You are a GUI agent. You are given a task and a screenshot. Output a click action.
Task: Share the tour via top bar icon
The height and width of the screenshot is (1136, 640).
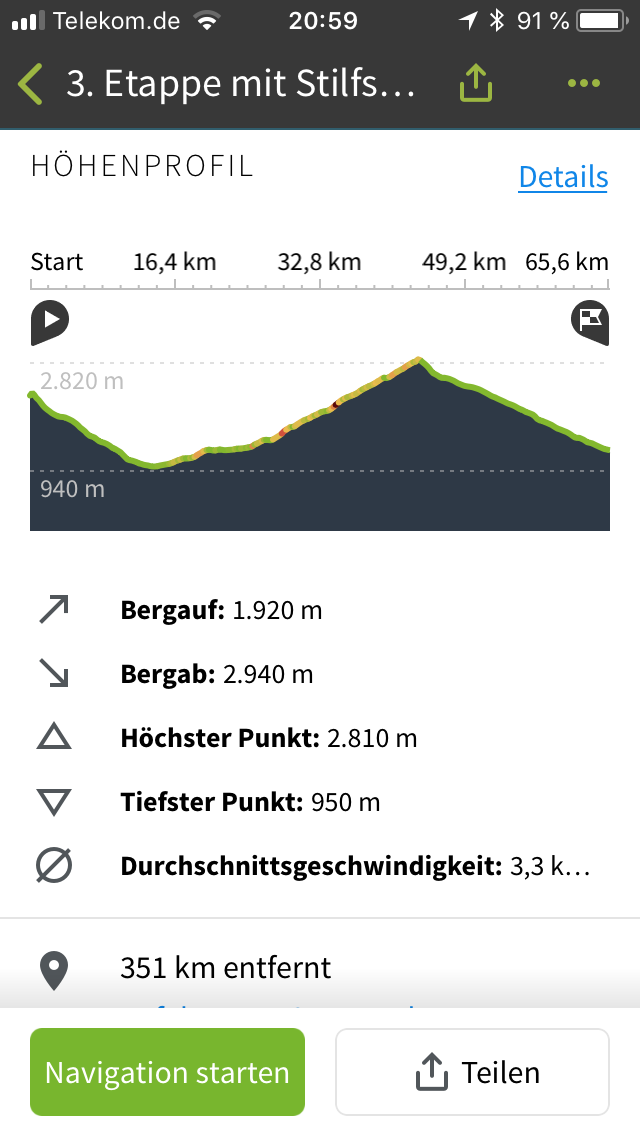[475, 83]
